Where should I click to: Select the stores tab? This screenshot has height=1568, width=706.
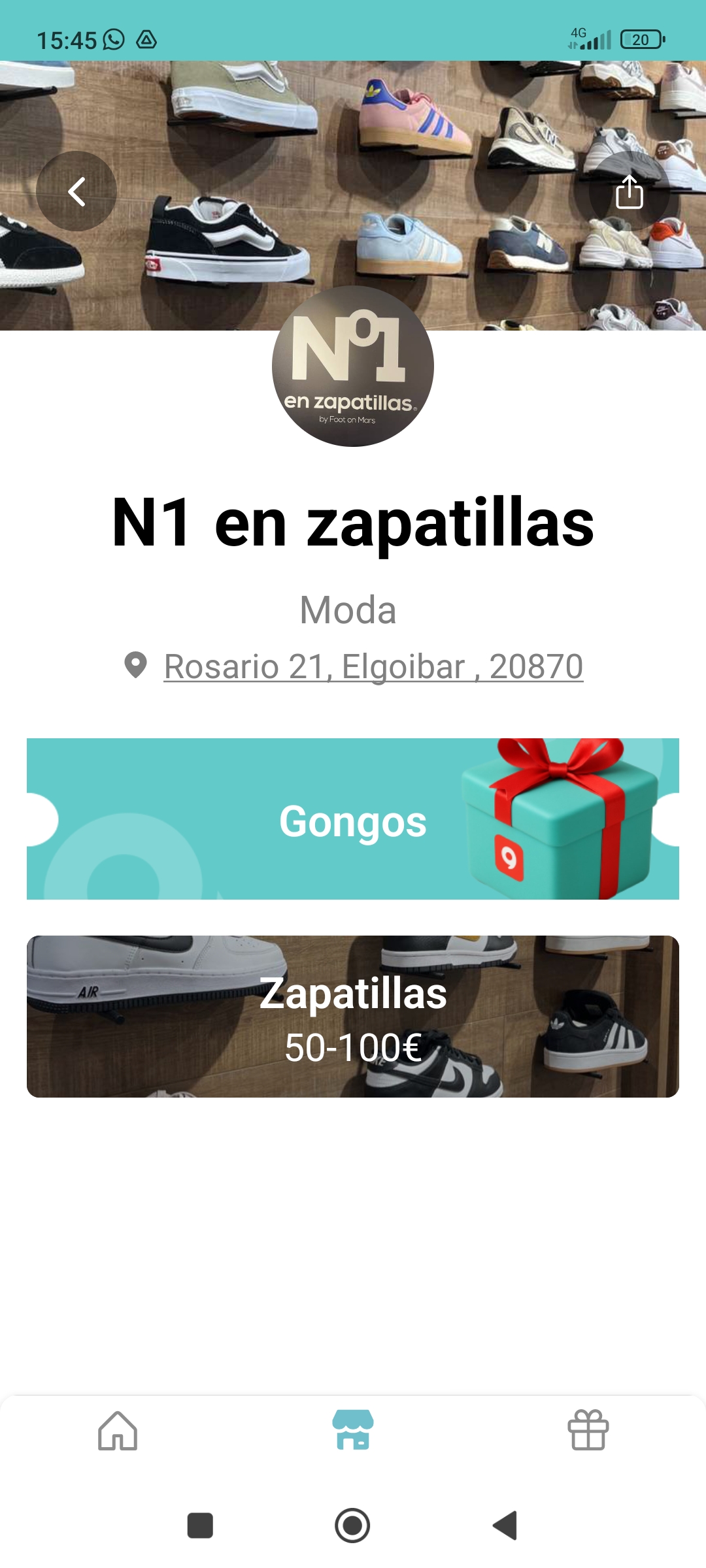point(353,1431)
